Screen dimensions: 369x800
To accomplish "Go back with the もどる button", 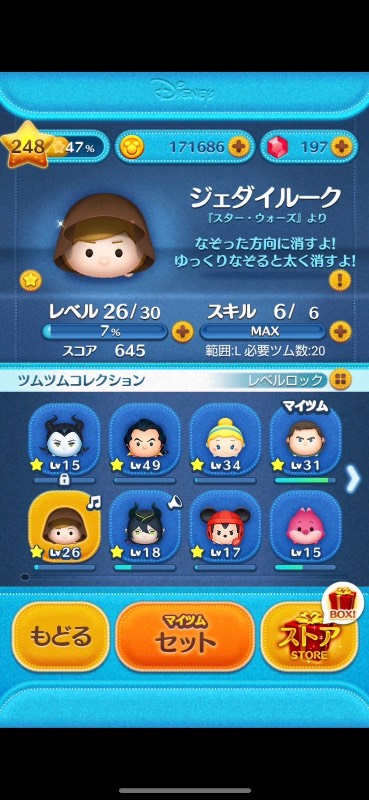I will [x=60, y=637].
